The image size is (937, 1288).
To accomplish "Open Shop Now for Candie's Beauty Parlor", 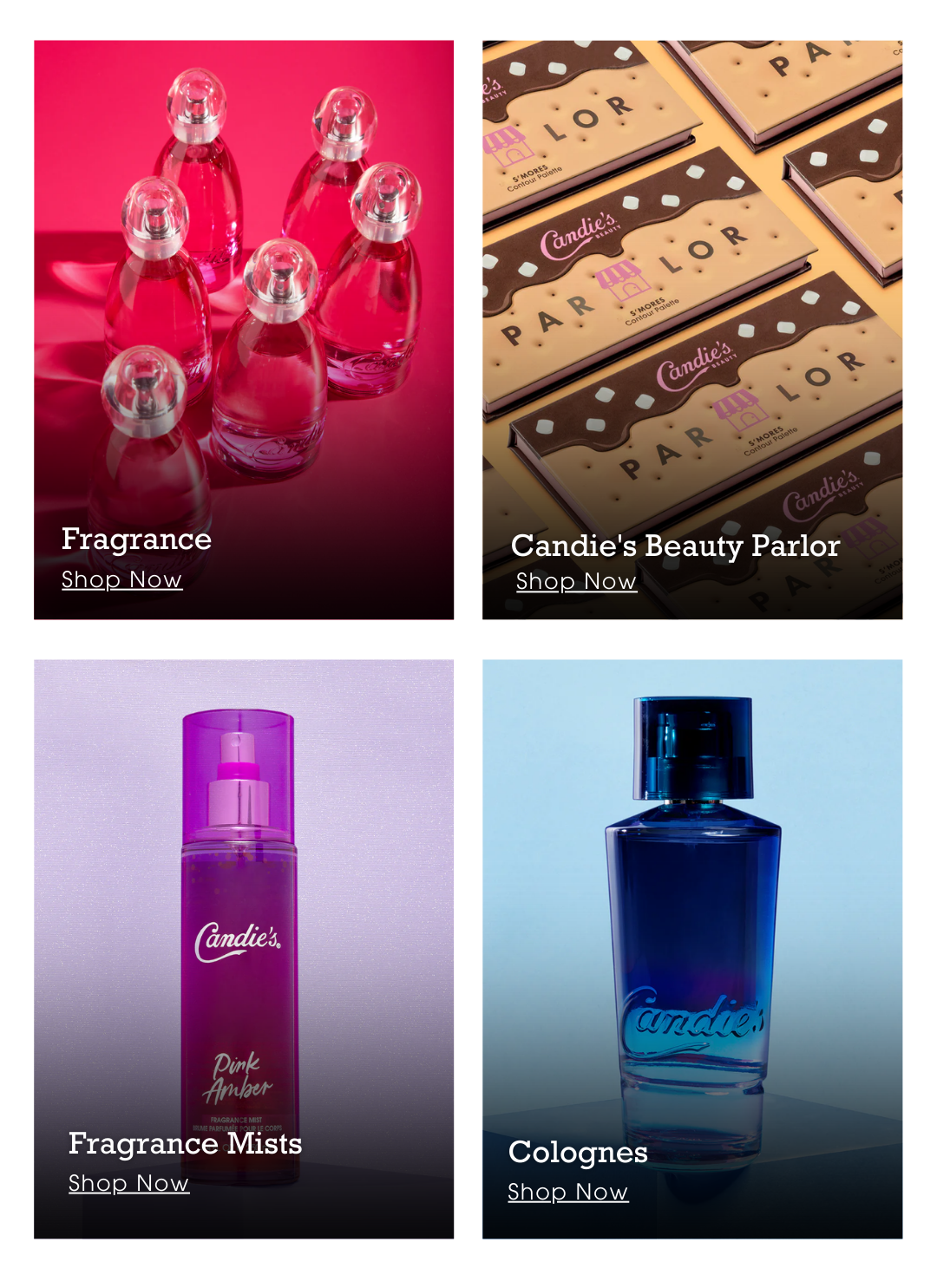I will point(576,581).
